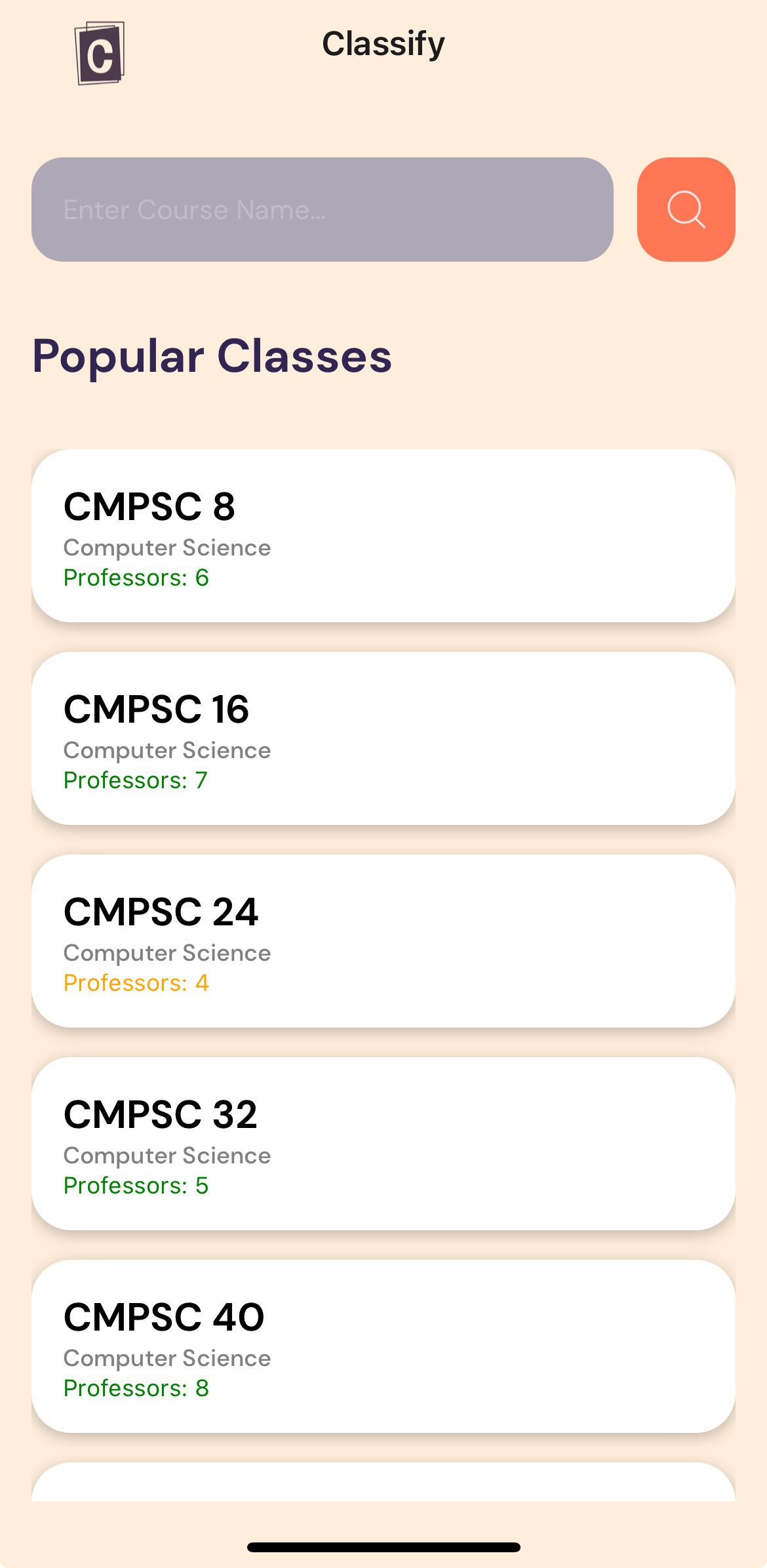Tap the orange search magnifier button
Viewport: 767px width, 1568px height.
(686, 209)
